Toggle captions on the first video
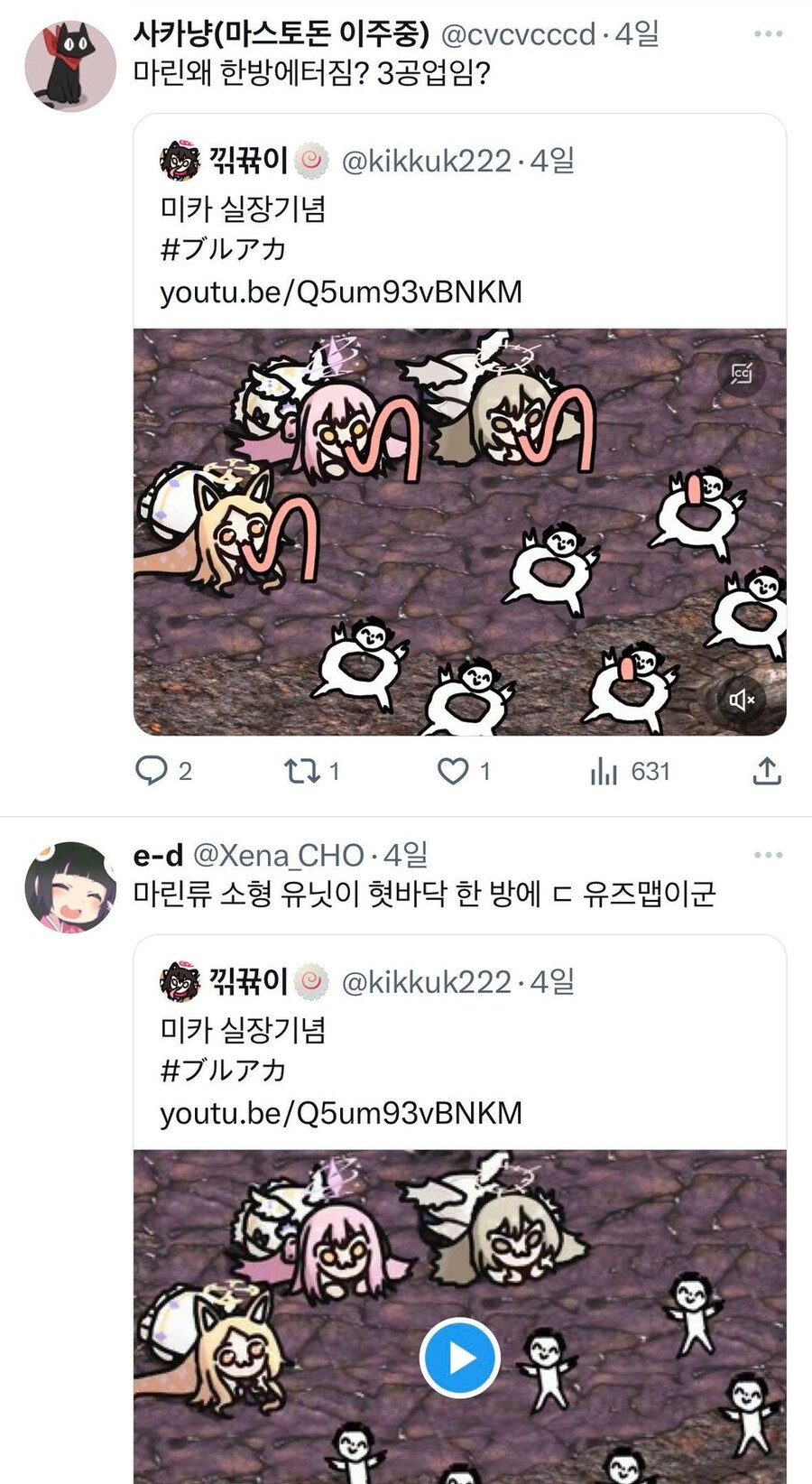812x1484 pixels. point(742,373)
